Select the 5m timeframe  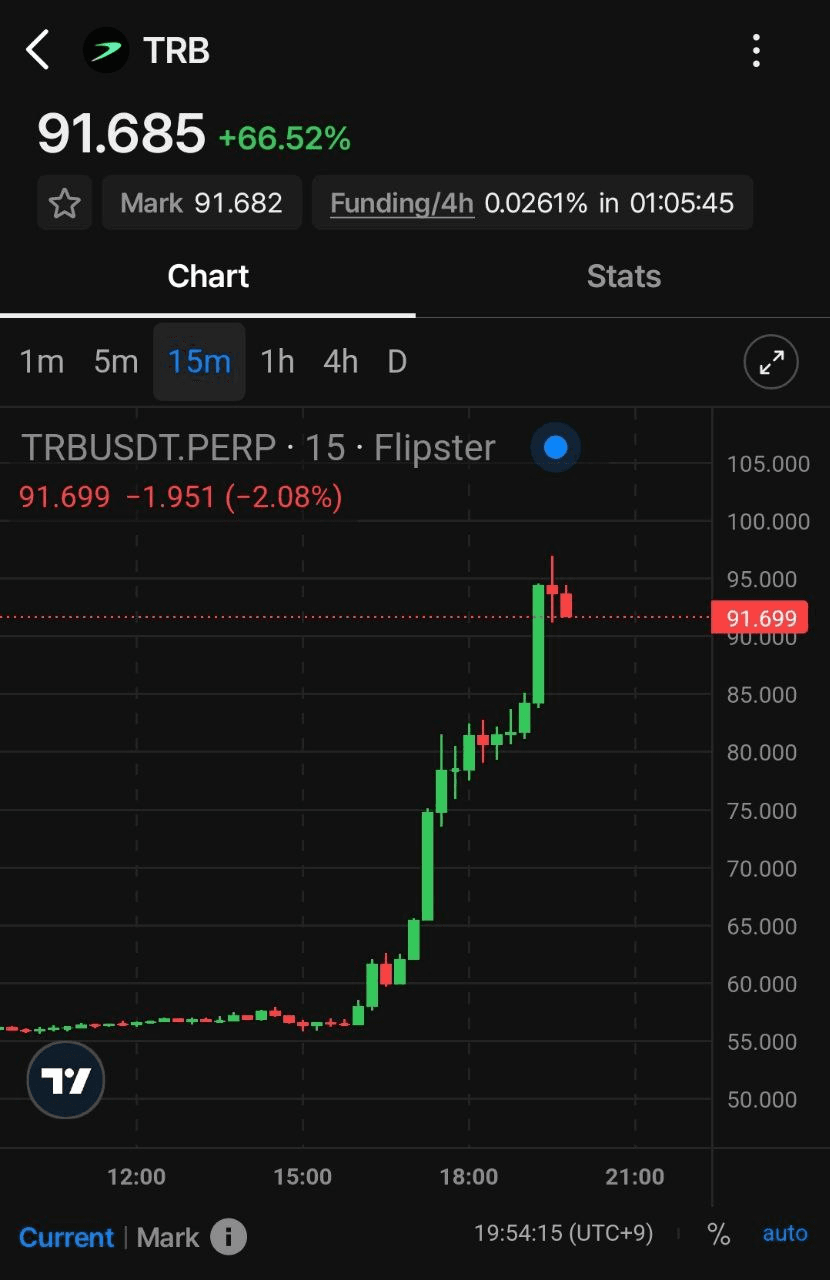point(116,362)
